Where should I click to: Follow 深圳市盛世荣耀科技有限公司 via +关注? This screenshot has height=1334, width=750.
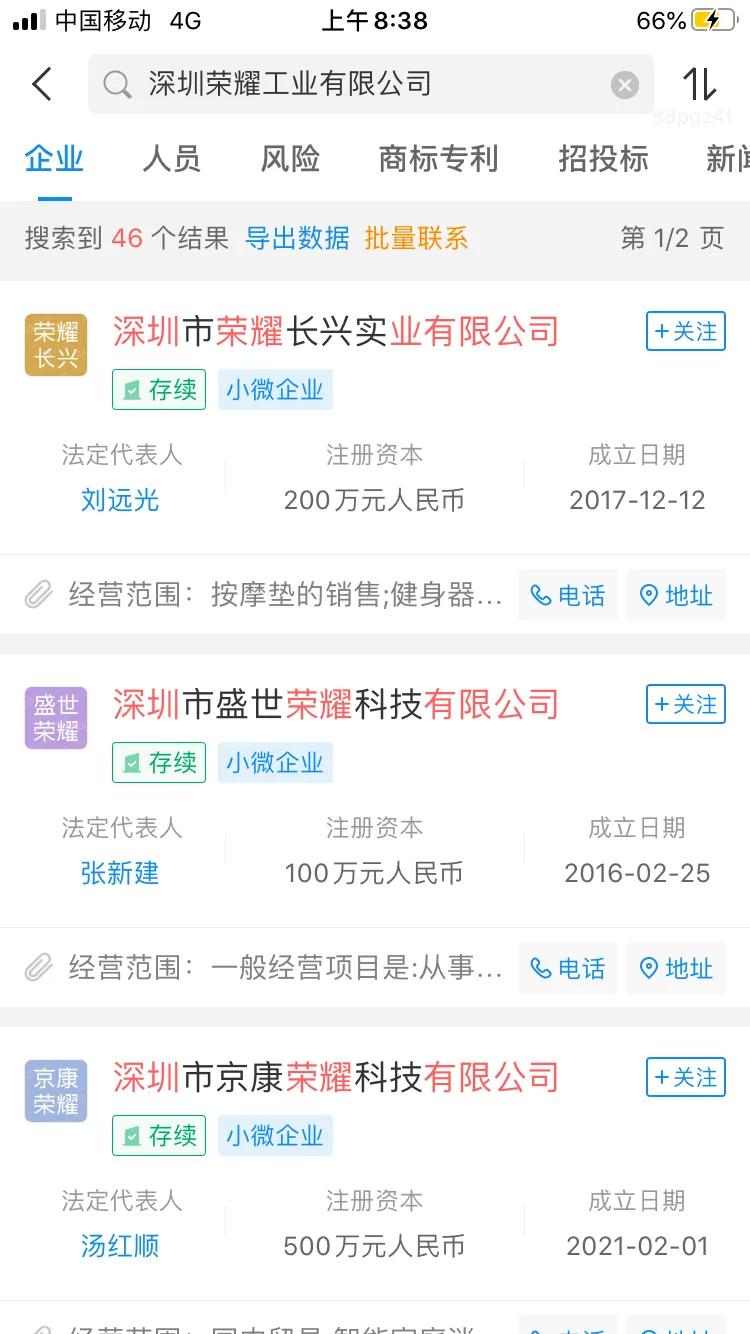(685, 705)
